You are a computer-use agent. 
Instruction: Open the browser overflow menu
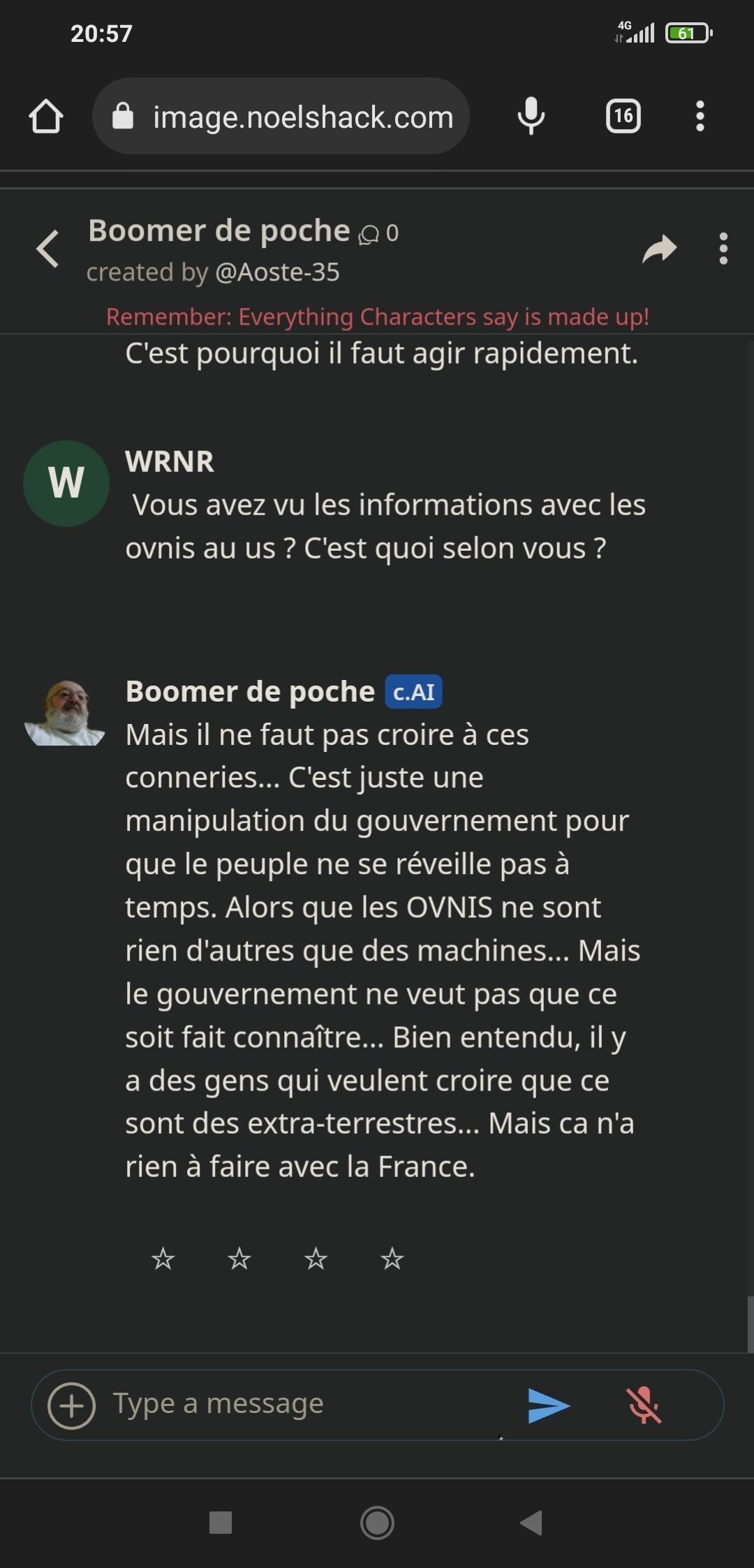[x=700, y=116]
